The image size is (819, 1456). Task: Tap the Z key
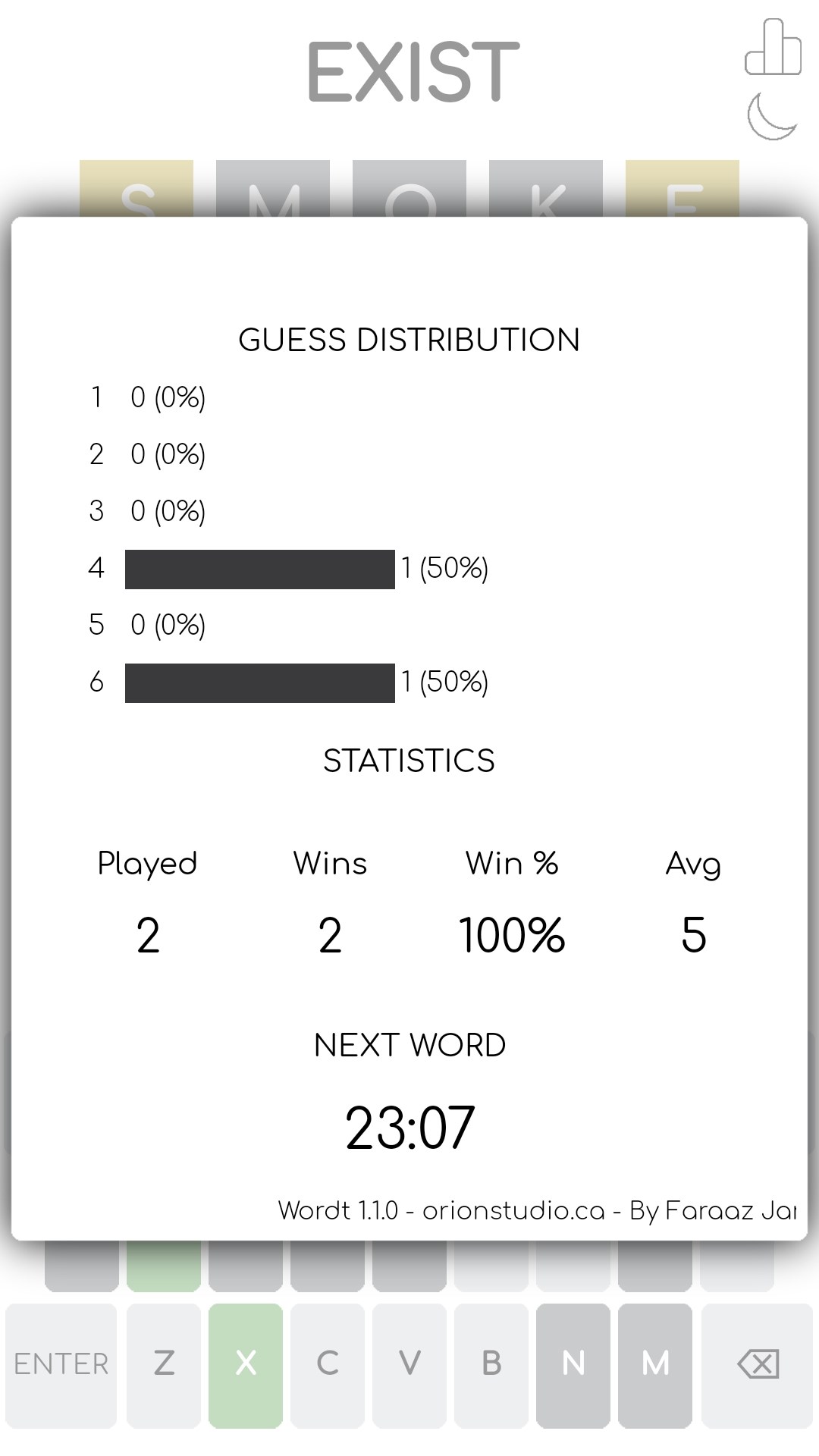point(164,1364)
